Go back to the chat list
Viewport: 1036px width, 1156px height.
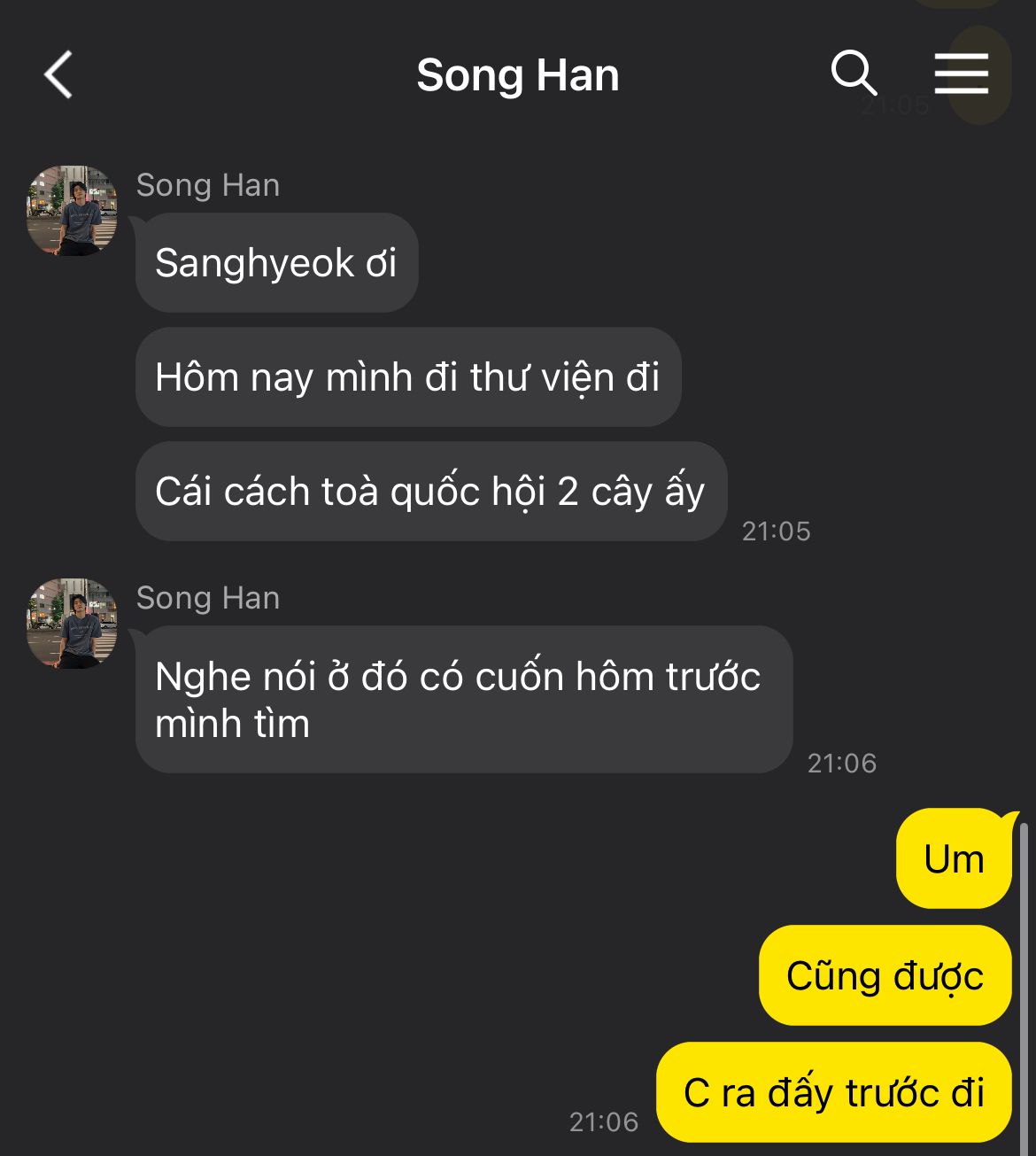[x=58, y=74]
